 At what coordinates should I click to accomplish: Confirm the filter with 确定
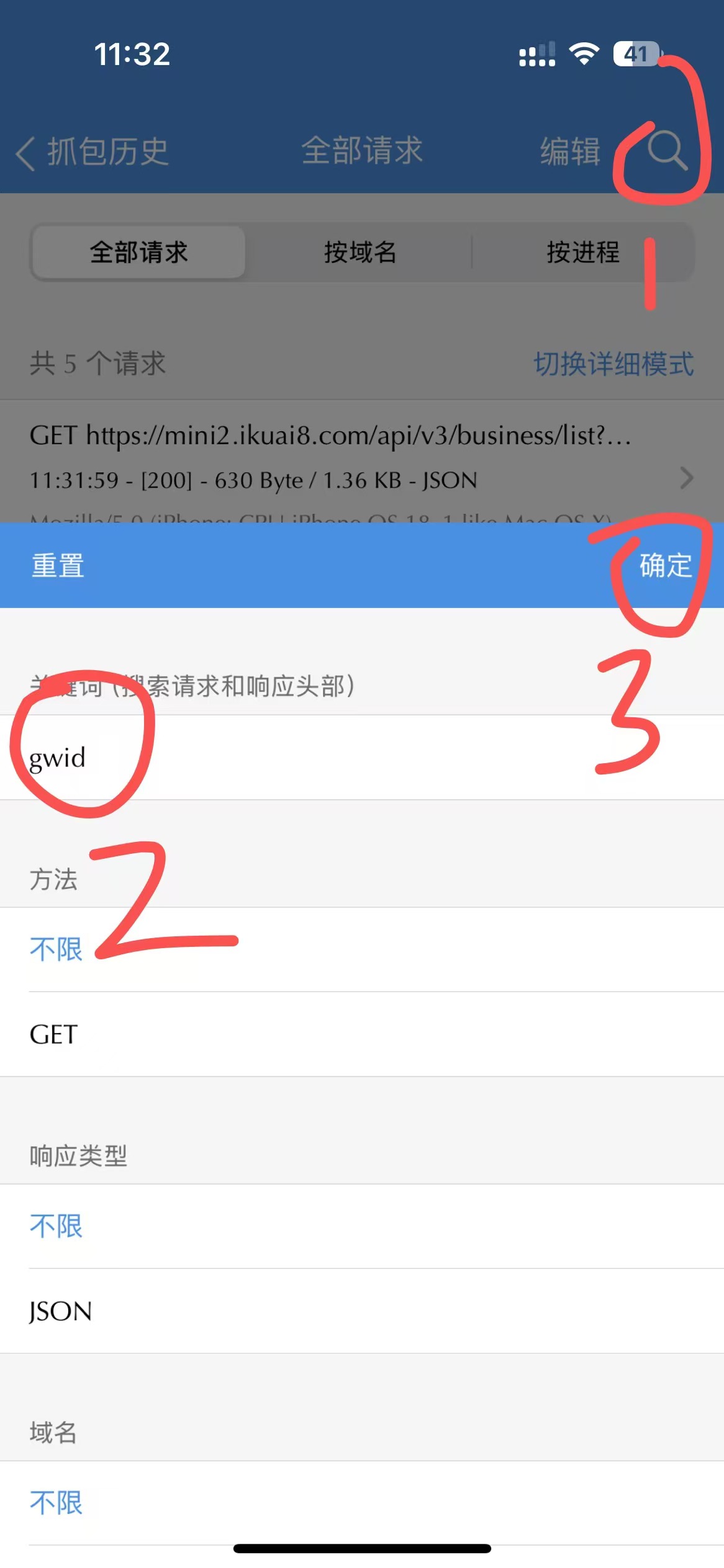[666, 565]
